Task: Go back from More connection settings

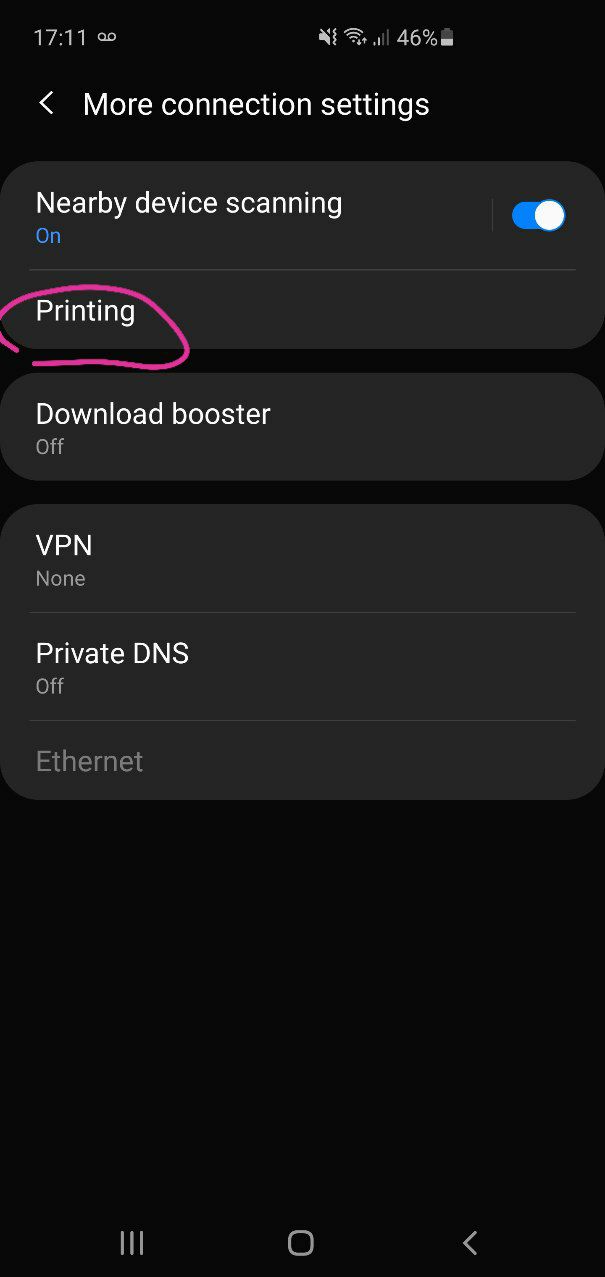Action: point(46,104)
